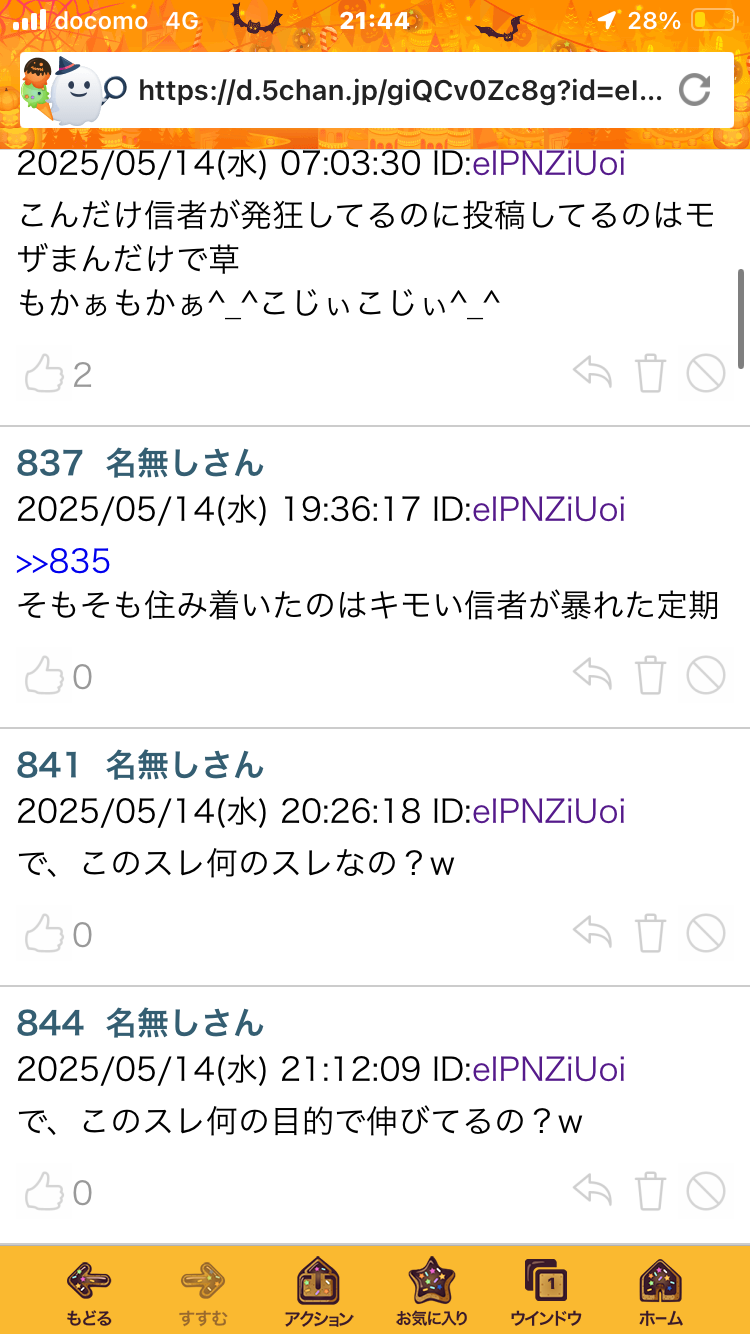Open posts by ID eIPNZiUoi on post 837
750x1334 pixels.
coord(548,509)
